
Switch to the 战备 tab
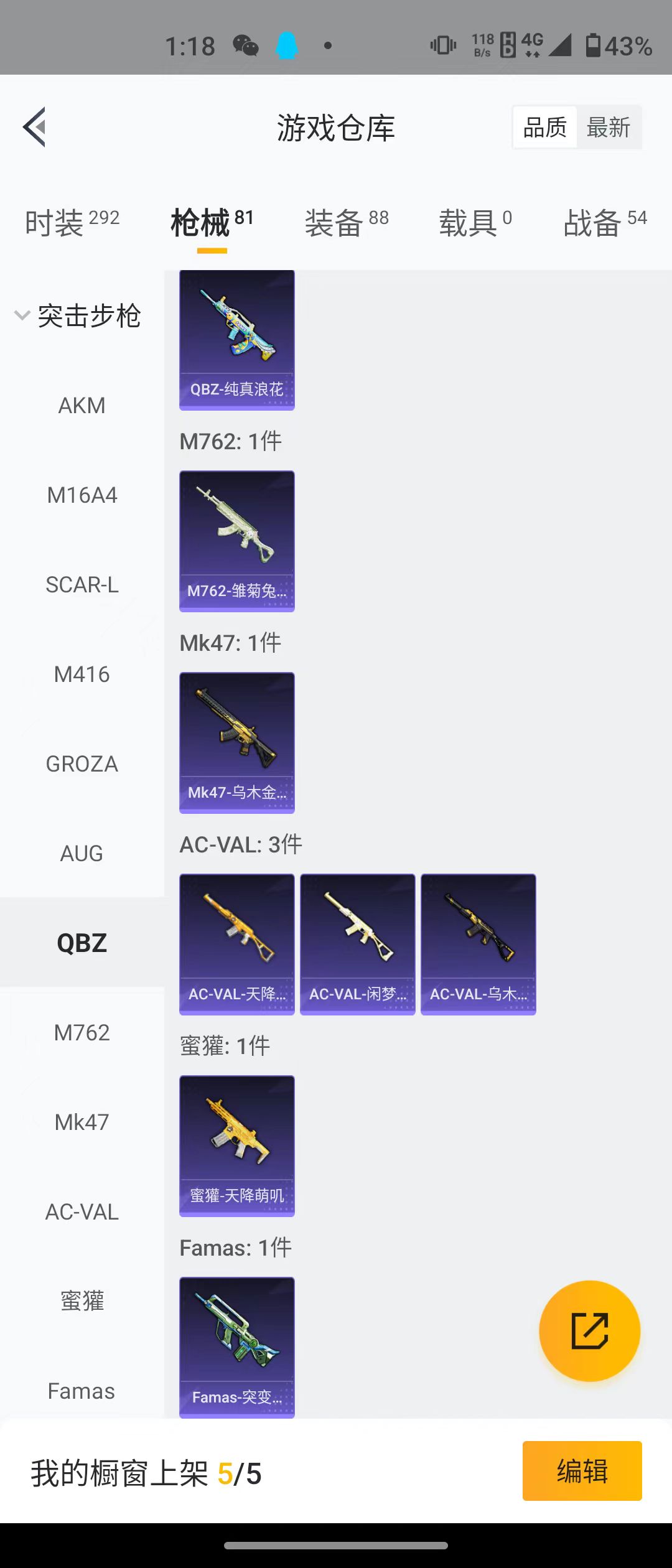click(x=605, y=223)
